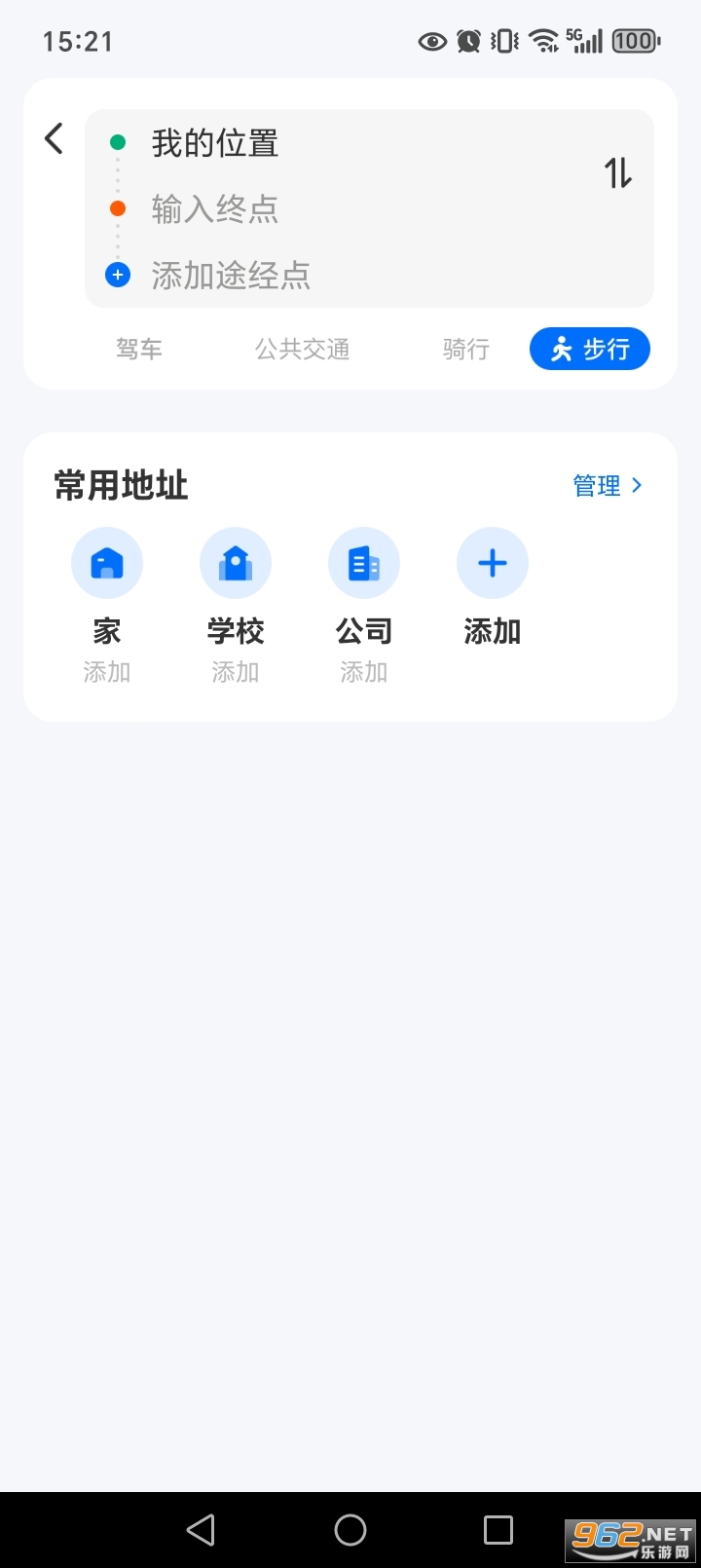Open 管理 to manage addresses
701x1568 pixels.
point(597,485)
